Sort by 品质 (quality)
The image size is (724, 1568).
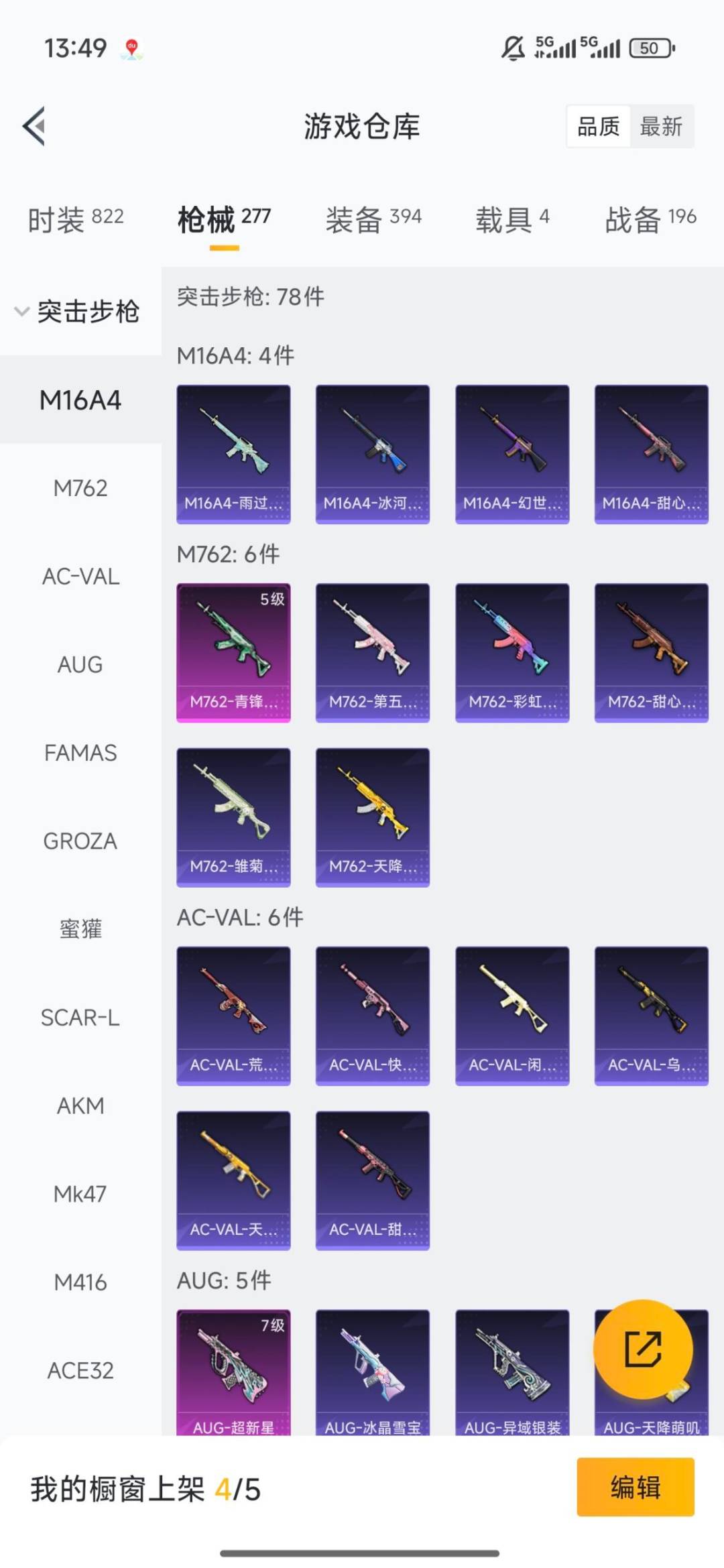598,126
